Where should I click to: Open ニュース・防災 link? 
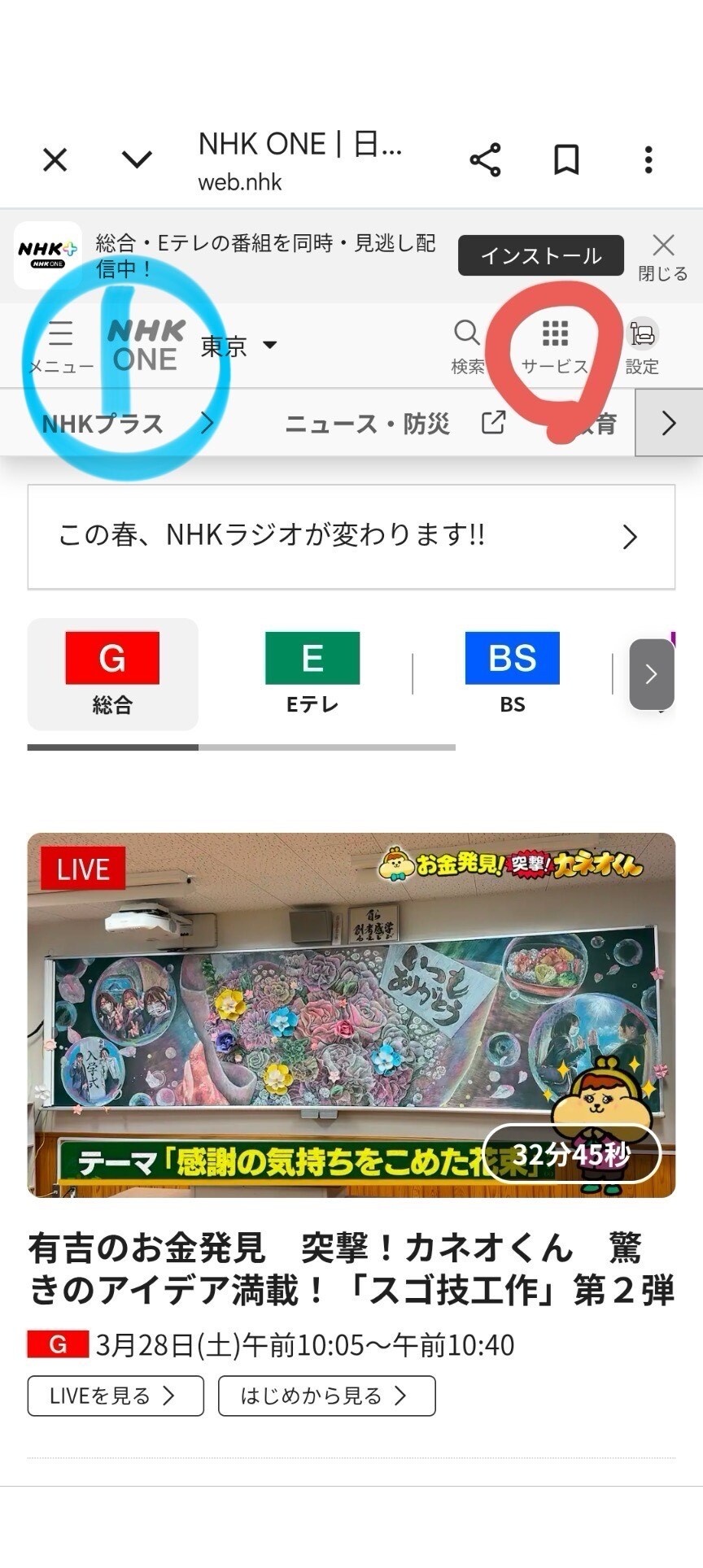(x=395, y=423)
